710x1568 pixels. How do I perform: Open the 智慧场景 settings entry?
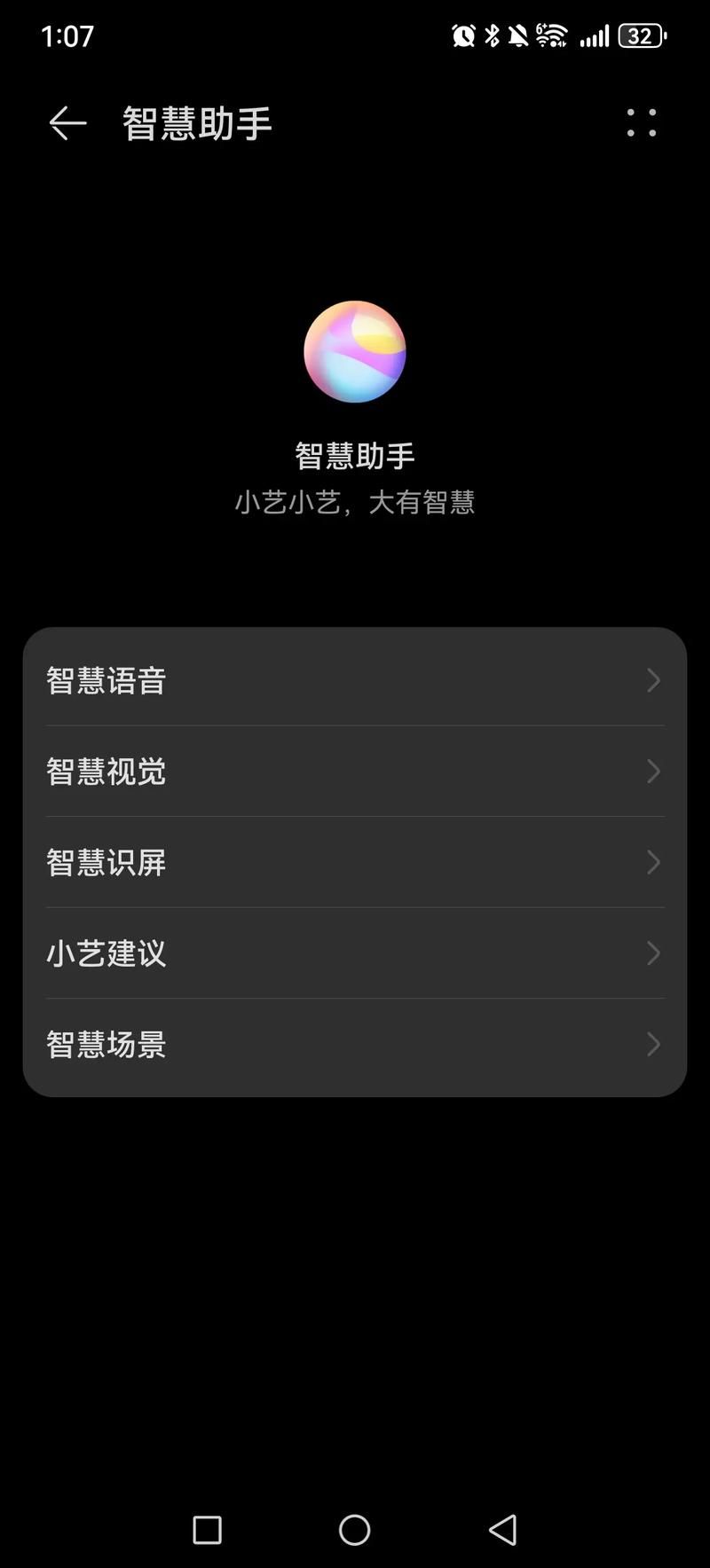pos(354,1044)
